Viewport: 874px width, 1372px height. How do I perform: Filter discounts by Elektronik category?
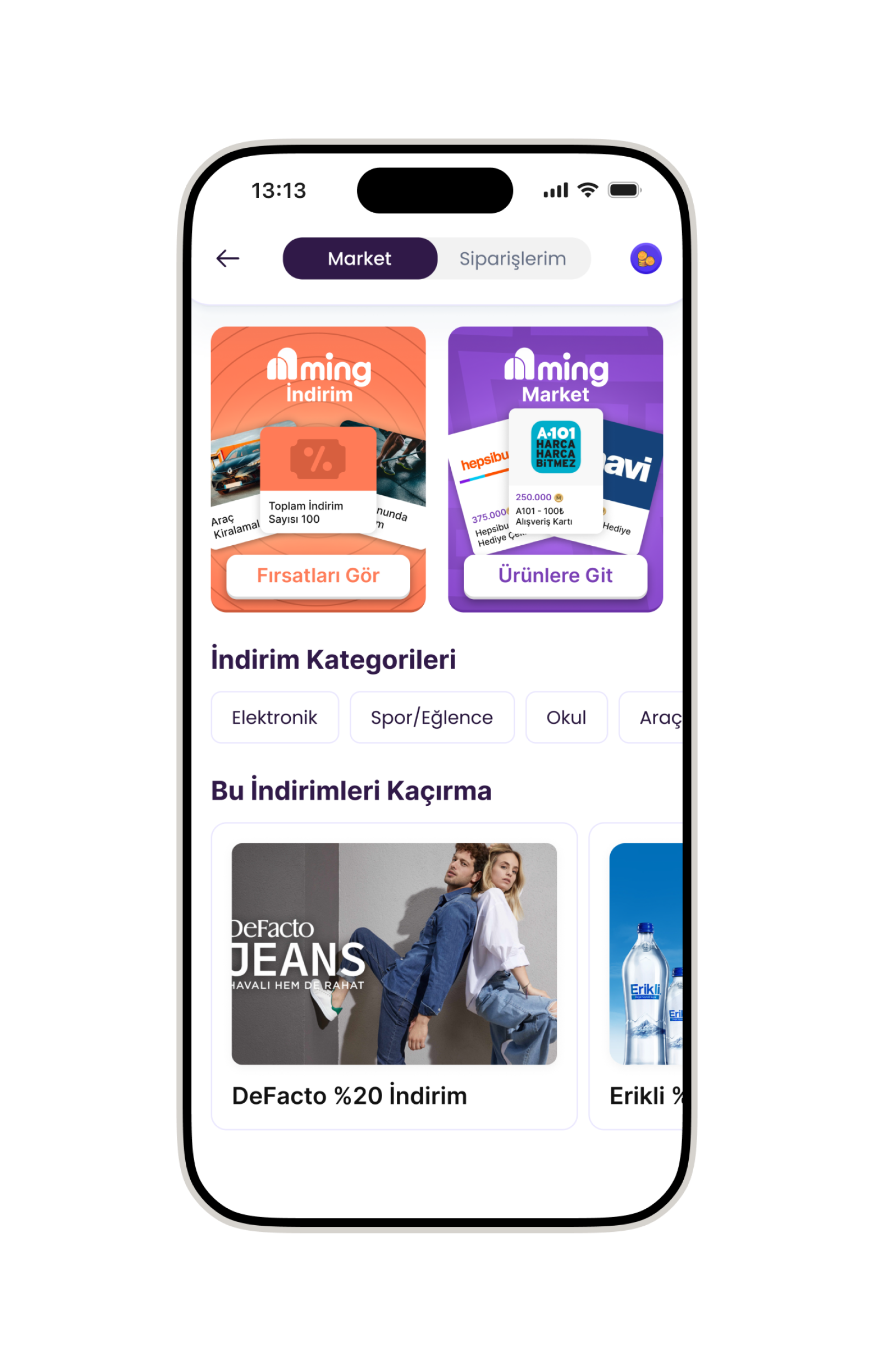[275, 717]
